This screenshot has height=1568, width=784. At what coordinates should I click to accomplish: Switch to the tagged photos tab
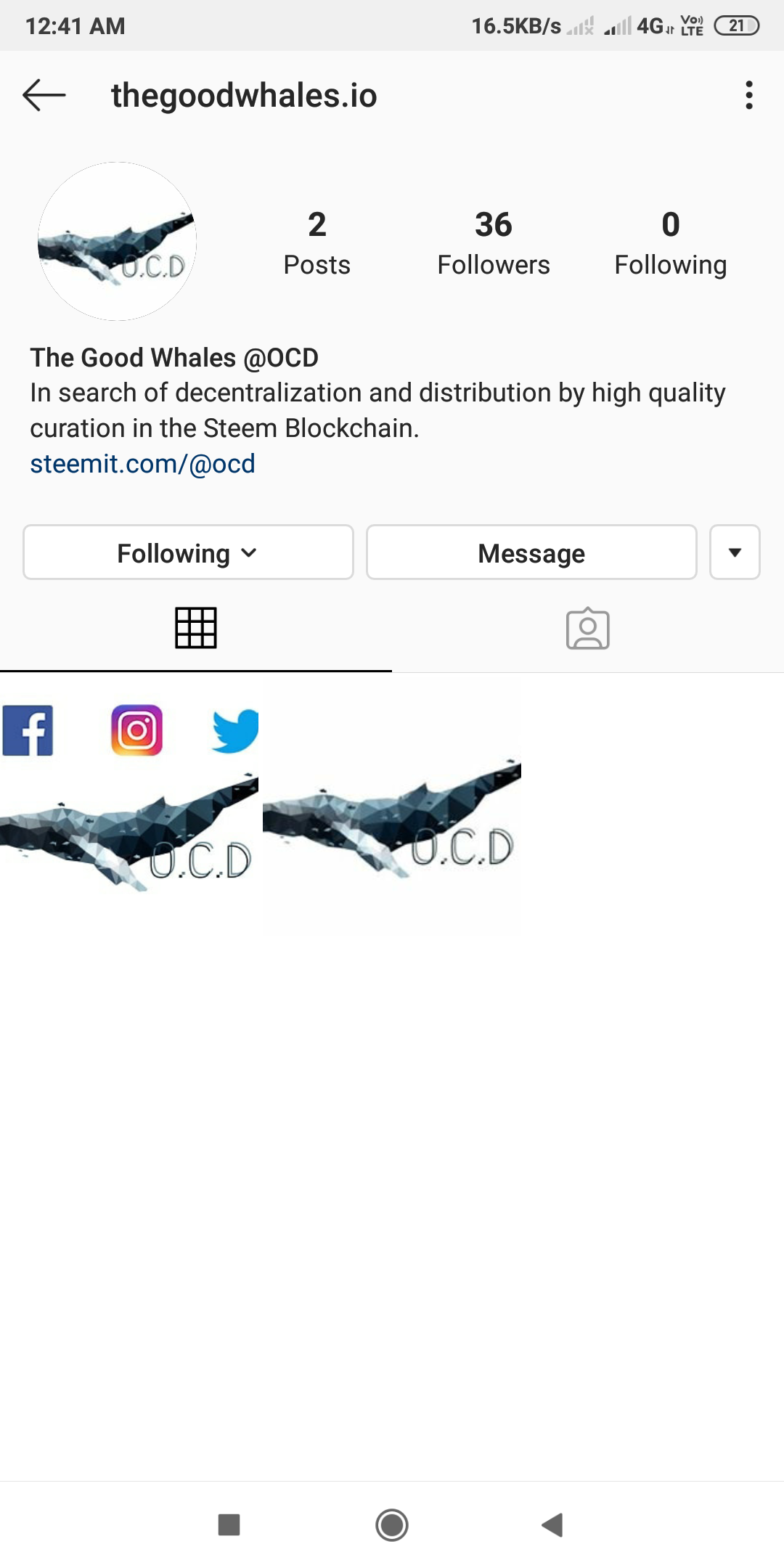tap(587, 628)
